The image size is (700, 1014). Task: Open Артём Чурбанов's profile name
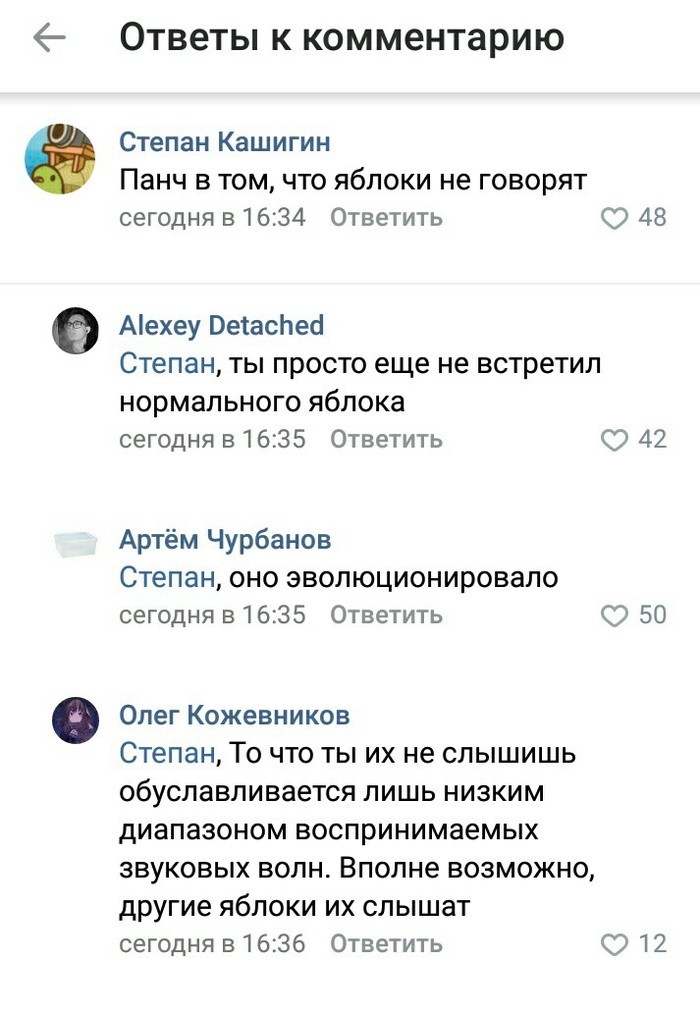tap(225, 540)
